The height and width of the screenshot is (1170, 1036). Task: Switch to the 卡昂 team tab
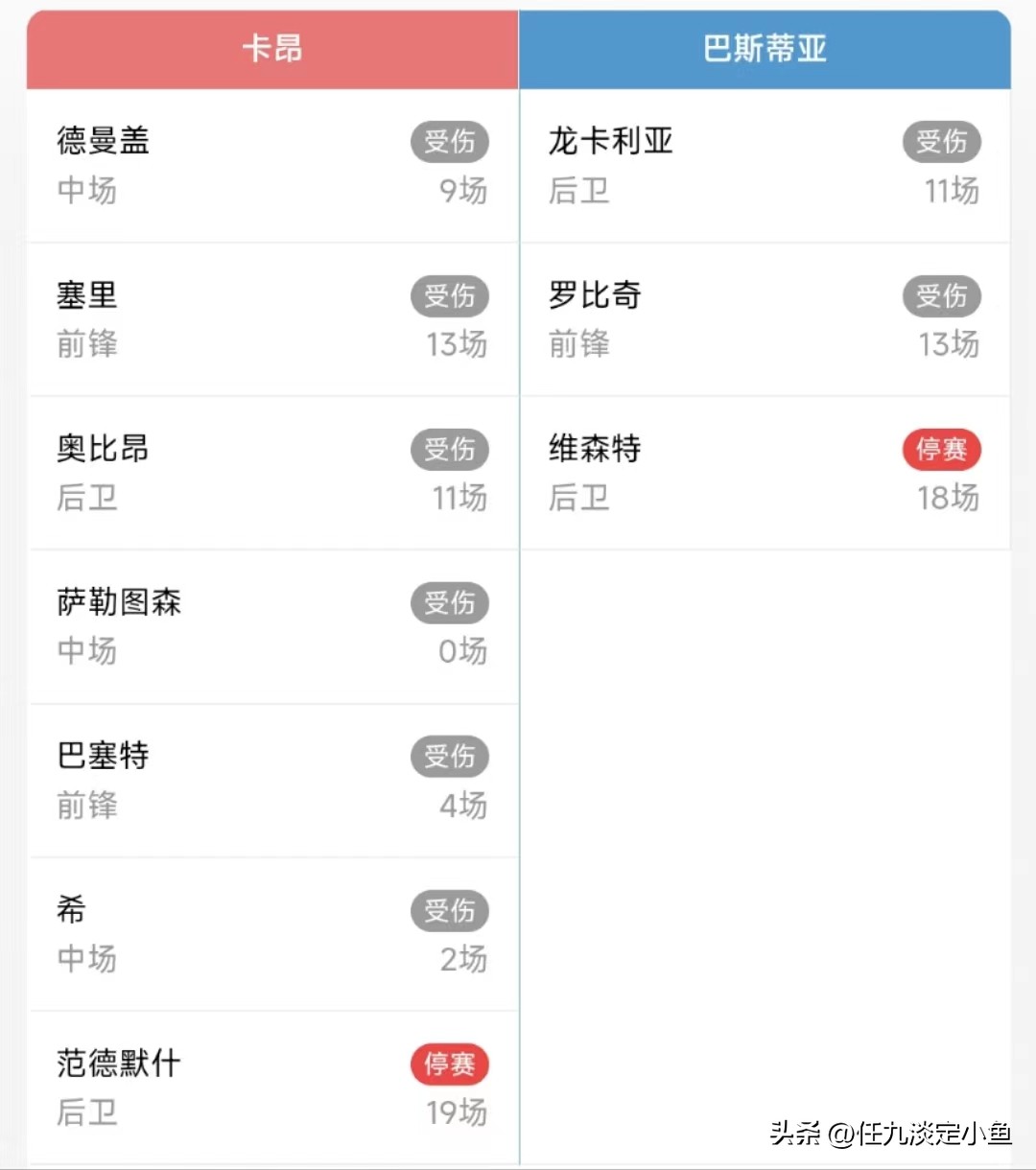271,48
